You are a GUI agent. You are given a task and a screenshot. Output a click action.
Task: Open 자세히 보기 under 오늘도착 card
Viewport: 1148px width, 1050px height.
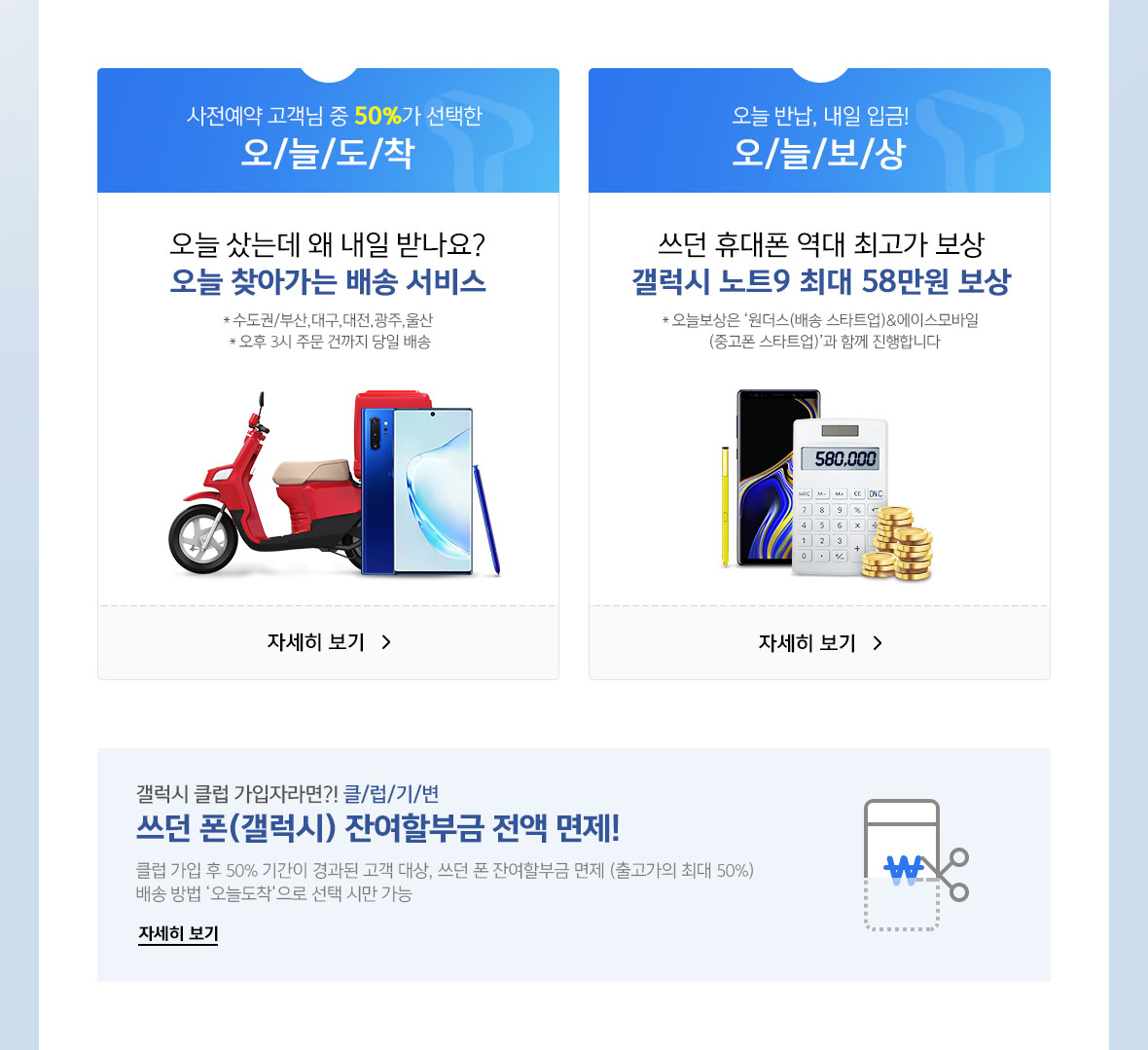point(328,642)
